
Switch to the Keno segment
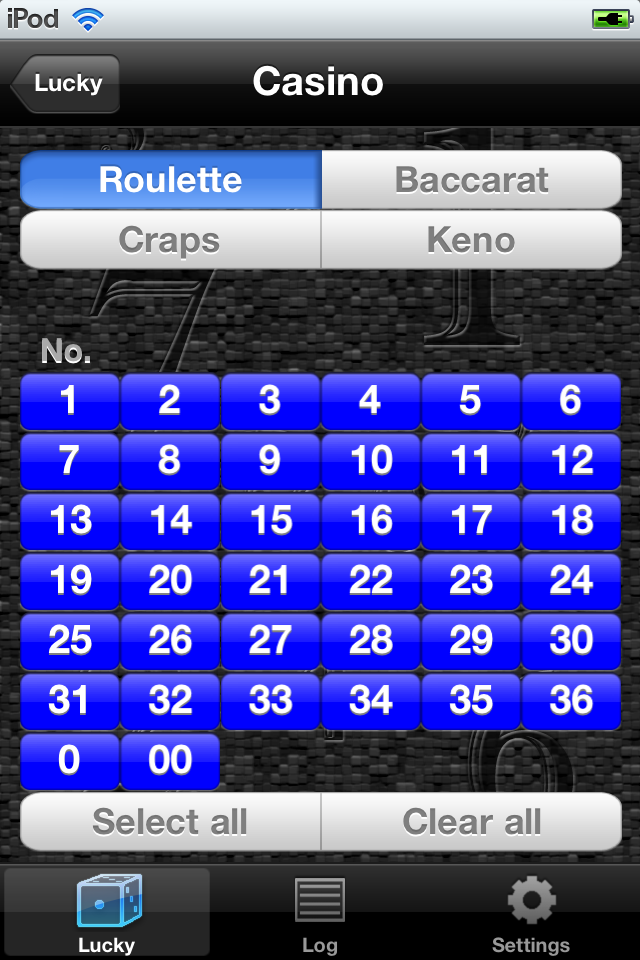pyautogui.click(x=471, y=240)
